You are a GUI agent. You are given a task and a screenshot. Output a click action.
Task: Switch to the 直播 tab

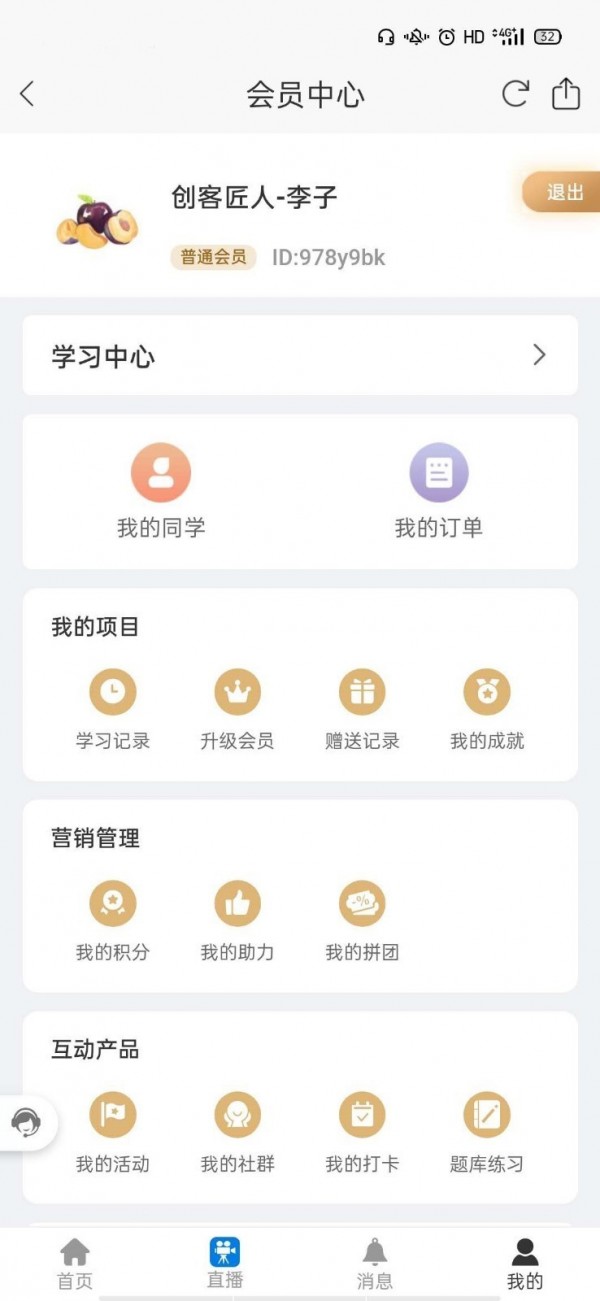coord(225,1263)
